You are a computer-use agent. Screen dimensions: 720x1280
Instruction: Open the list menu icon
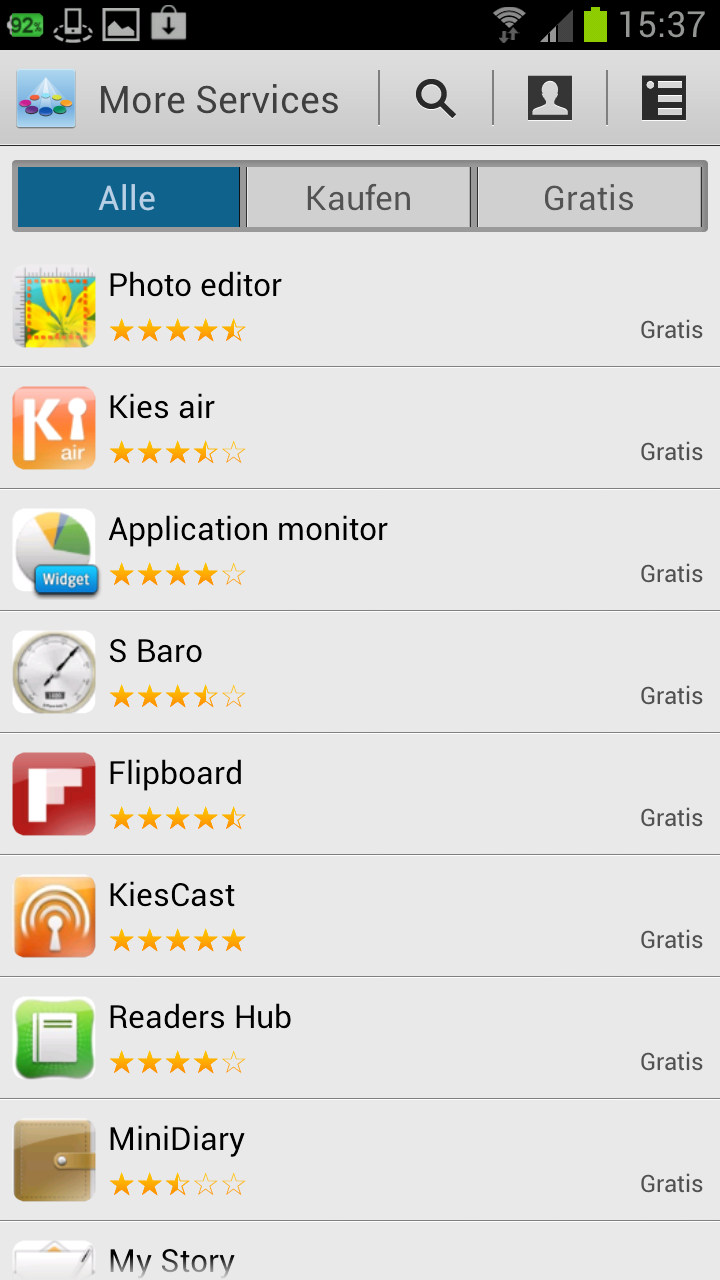663,99
